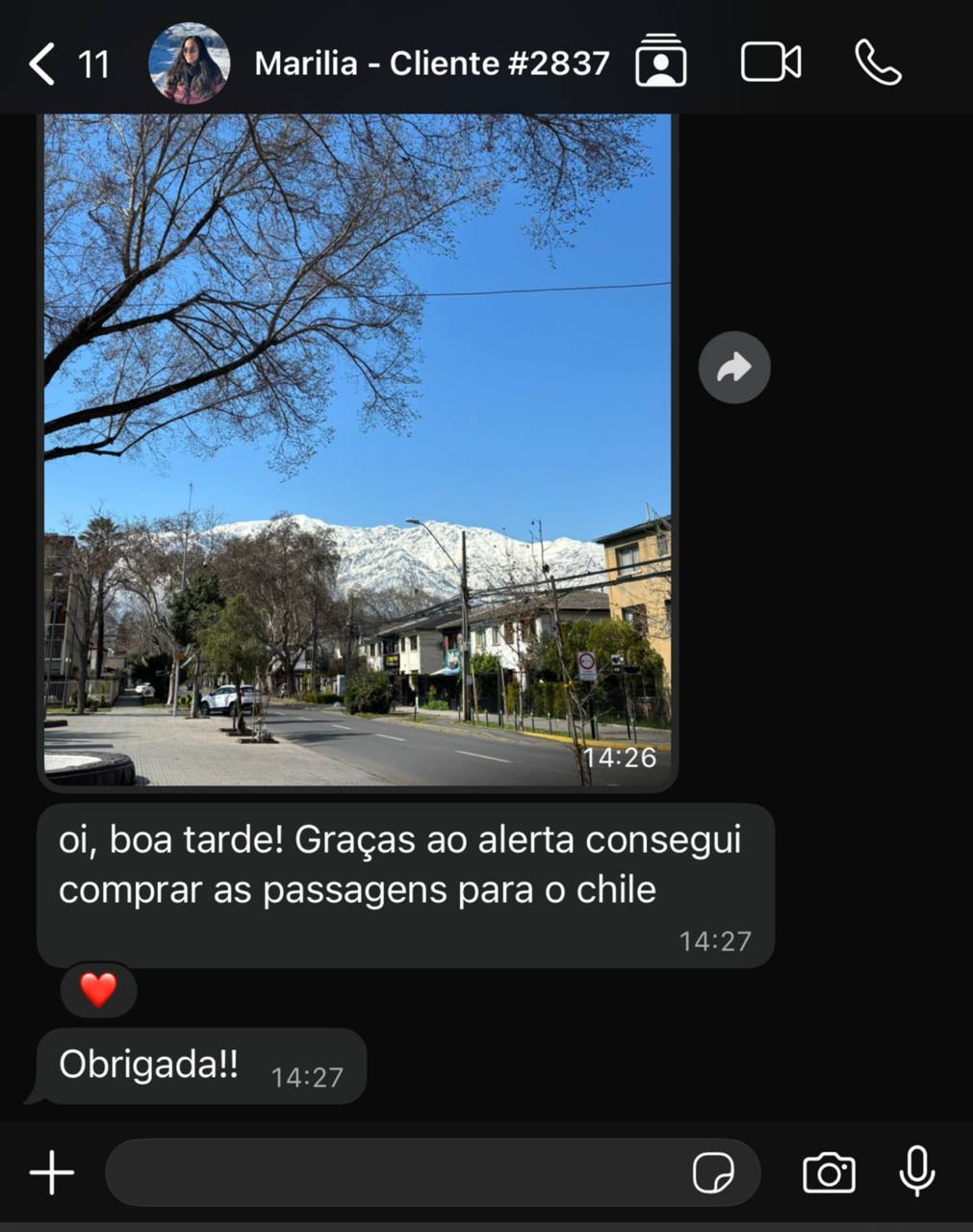Go back to the chats list
Screen dimensions: 973x1232
[x=40, y=63]
